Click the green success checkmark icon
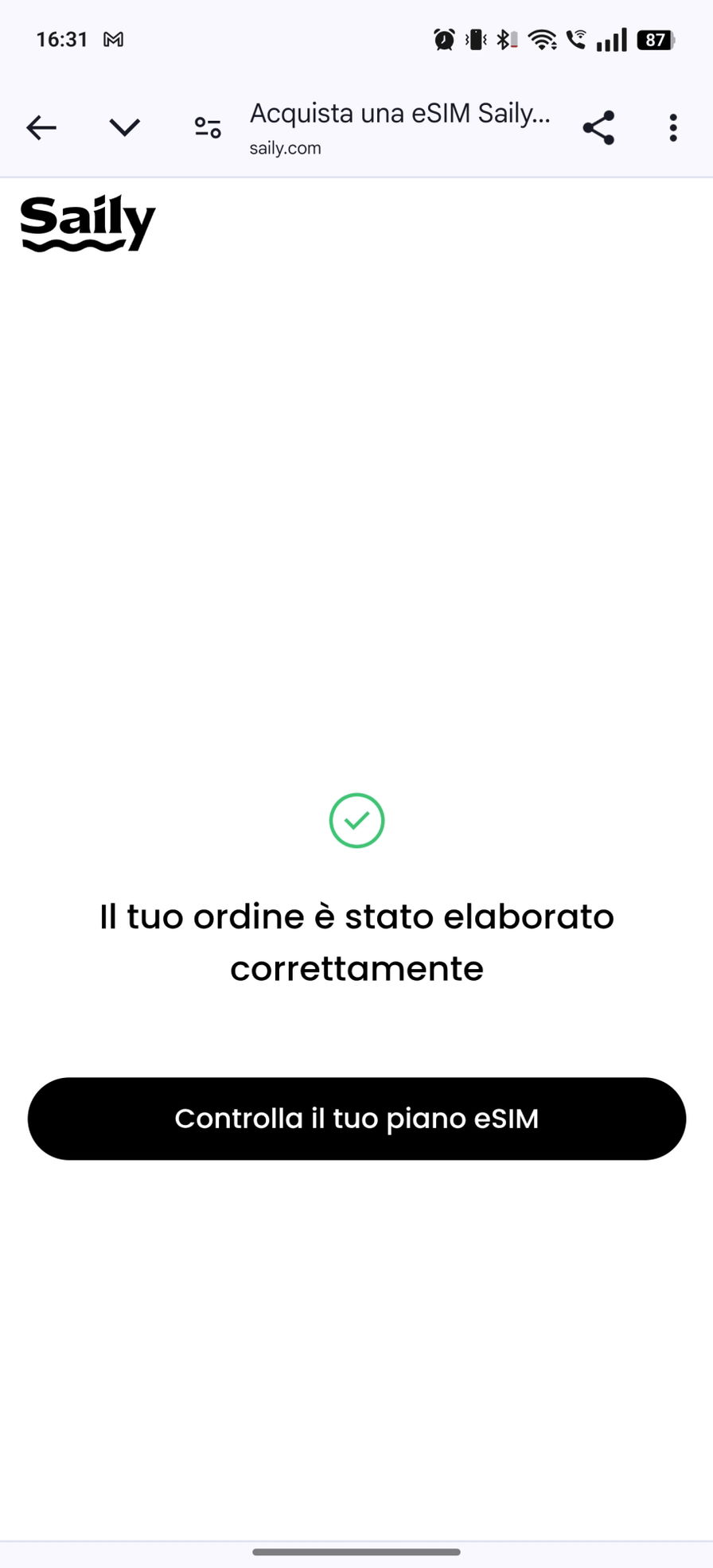Viewport: 713px width, 1568px height. [356, 820]
